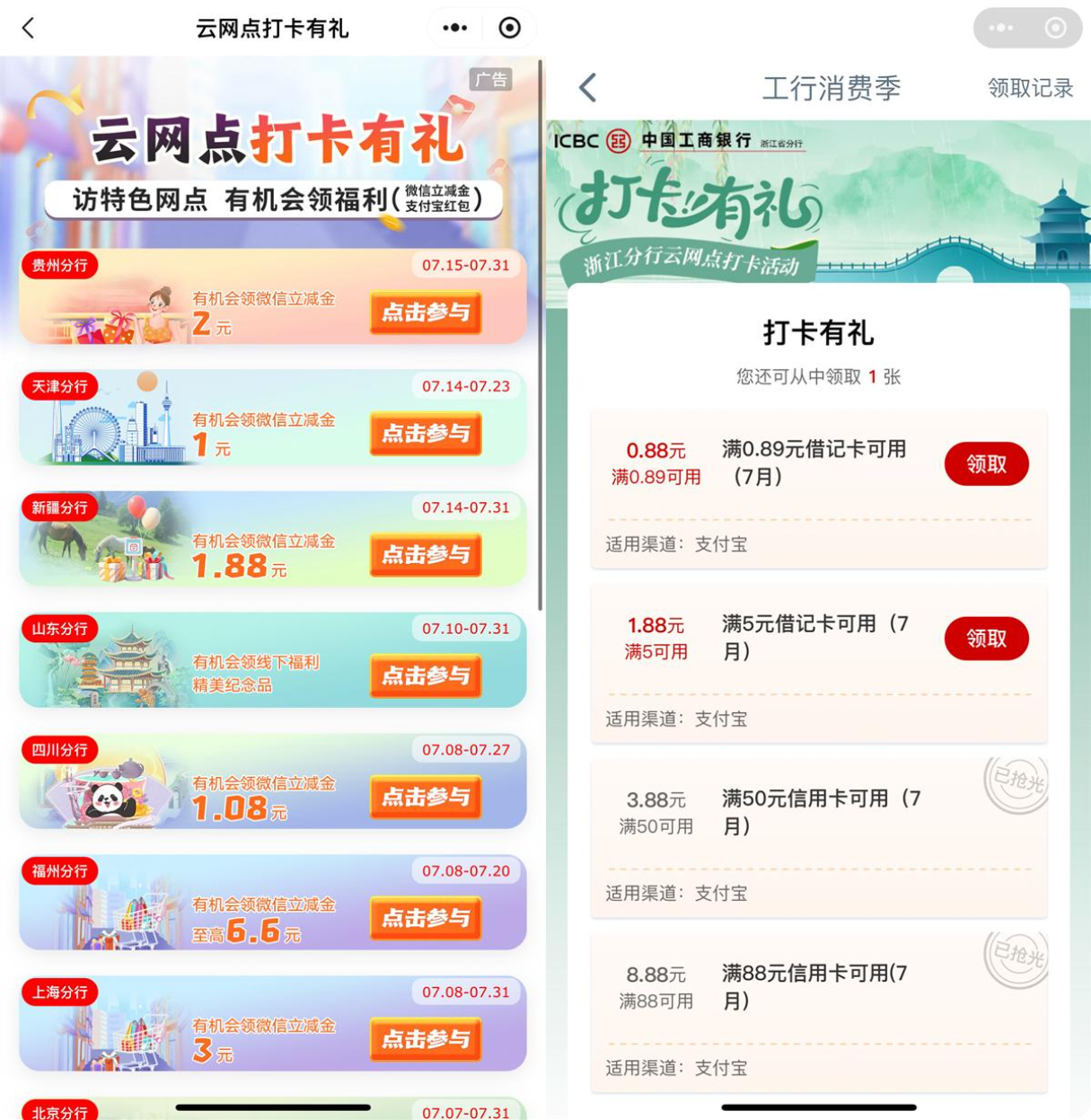This screenshot has width=1091, height=1120.
Task: 点击参与 the 福州分行 activity
Action: tap(426, 919)
